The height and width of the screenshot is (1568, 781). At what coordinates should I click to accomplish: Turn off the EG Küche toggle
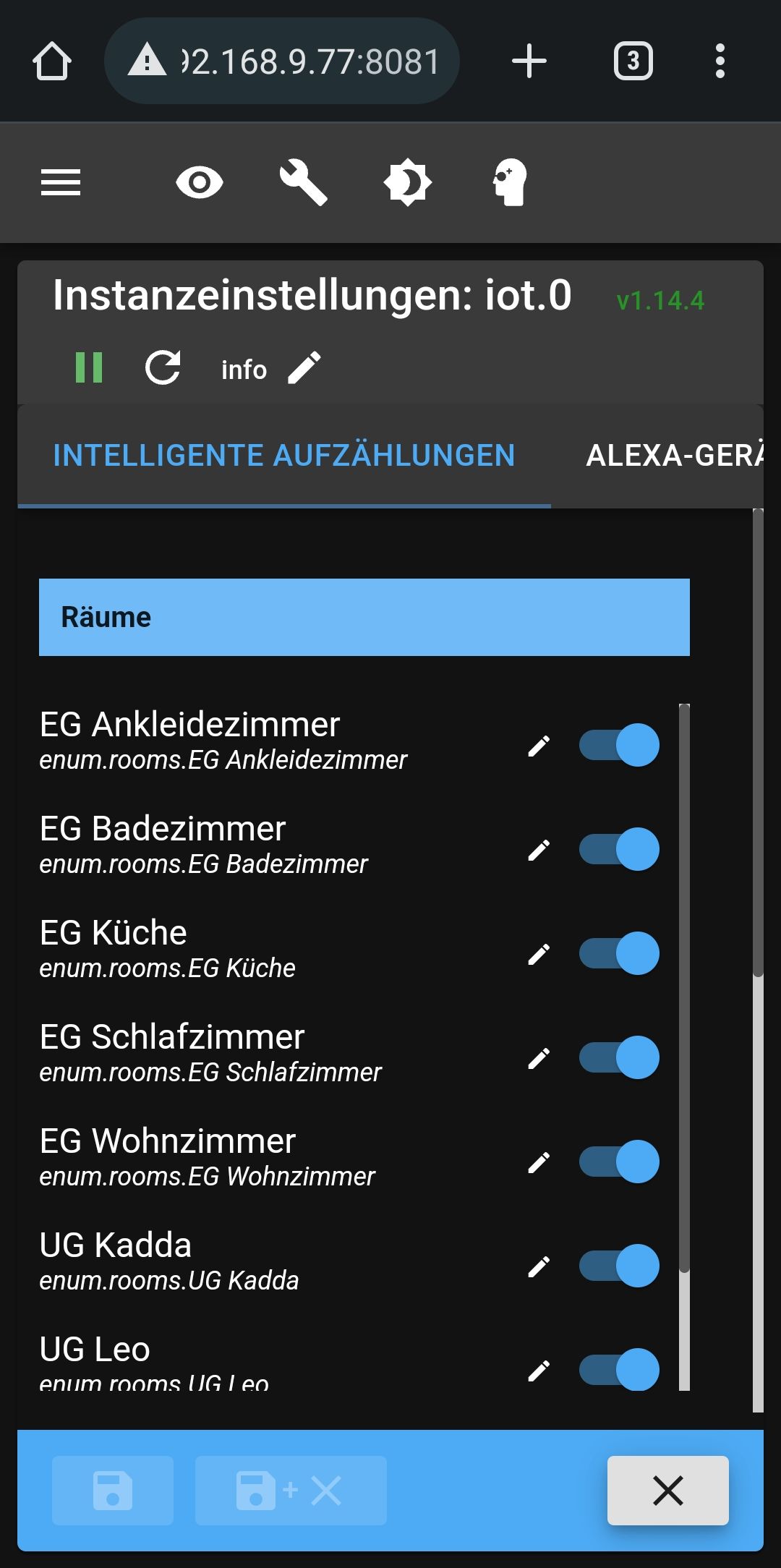(619, 953)
